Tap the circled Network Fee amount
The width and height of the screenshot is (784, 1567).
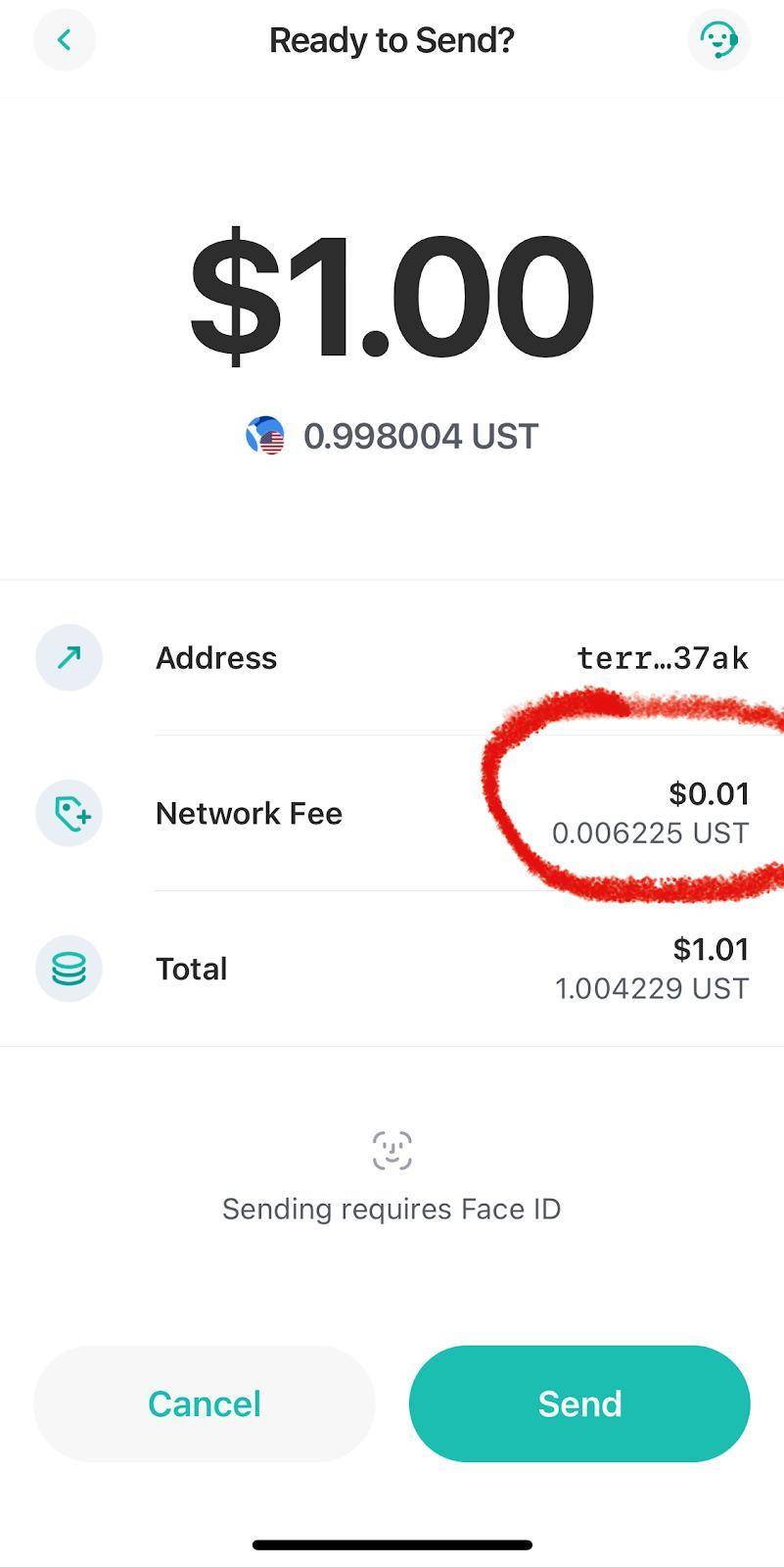click(710, 793)
